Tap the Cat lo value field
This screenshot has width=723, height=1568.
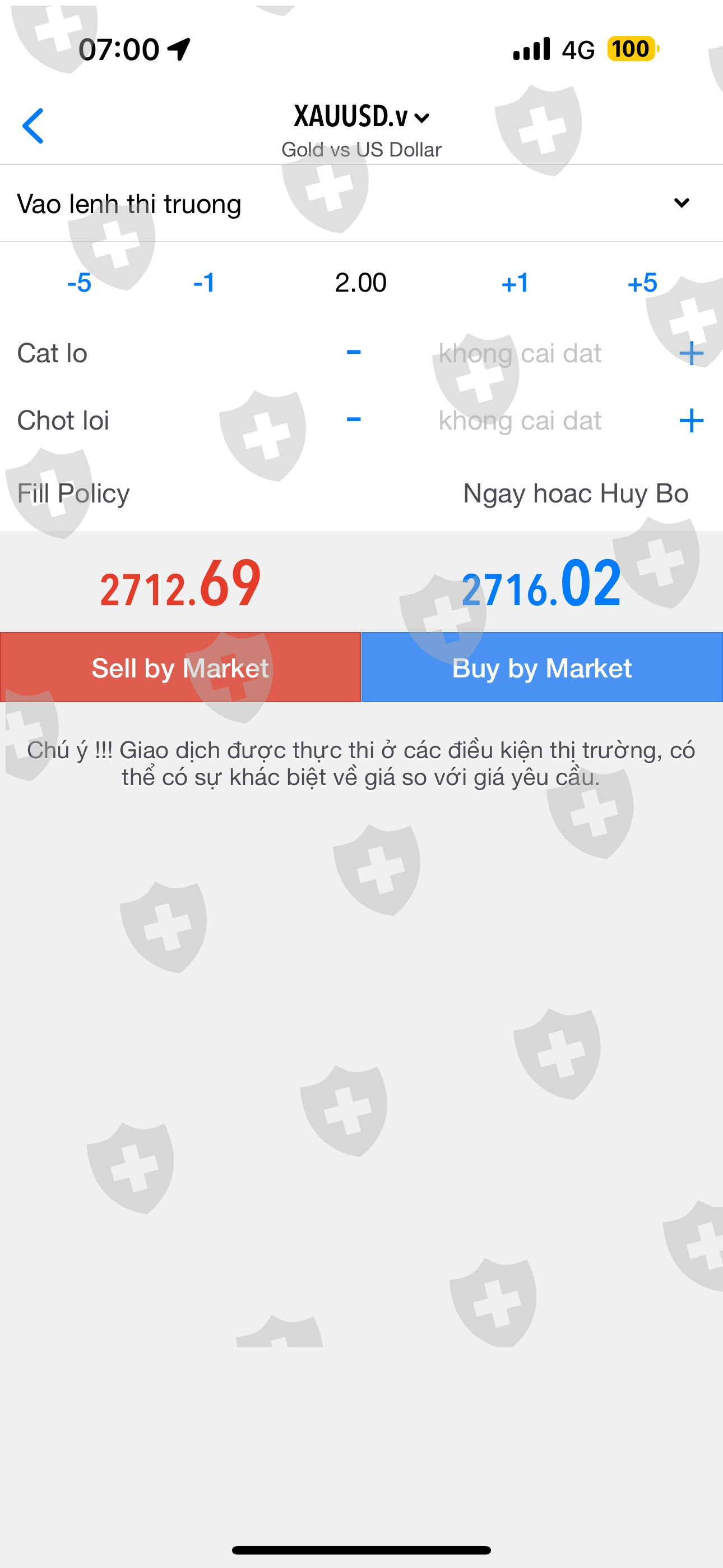coord(520,353)
